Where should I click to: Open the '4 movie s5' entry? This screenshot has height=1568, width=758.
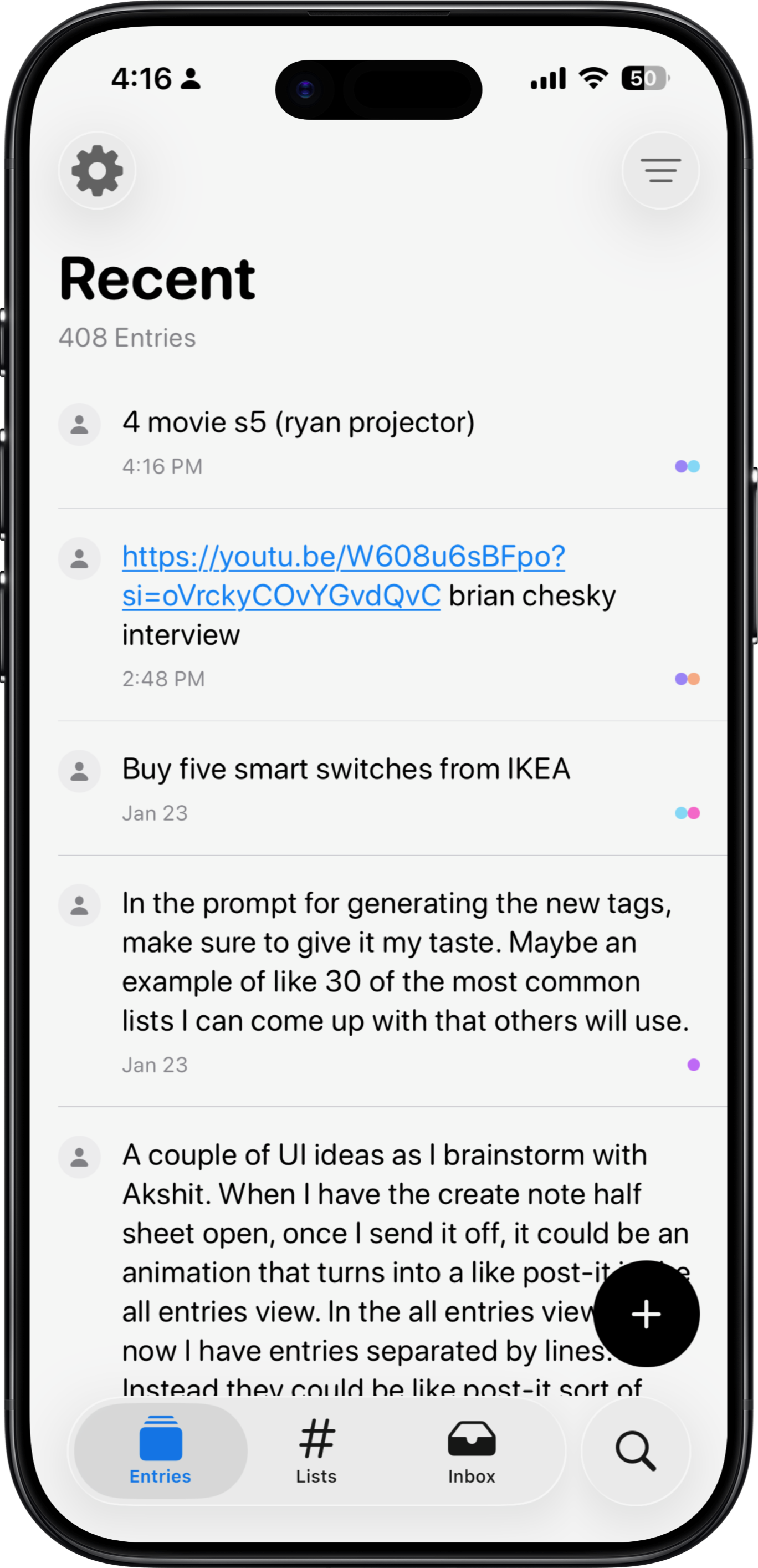298,422
